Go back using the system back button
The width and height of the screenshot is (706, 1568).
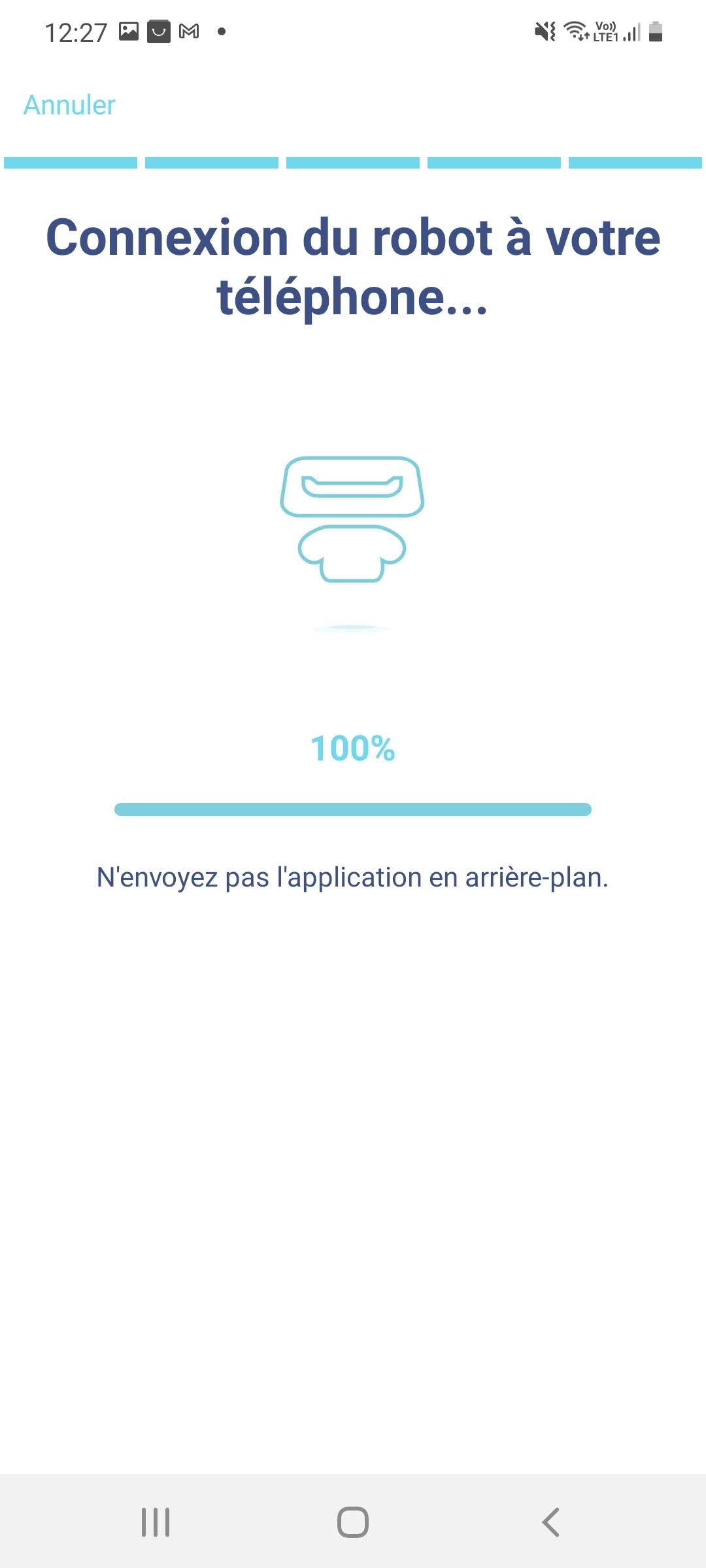click(550, 1522)
